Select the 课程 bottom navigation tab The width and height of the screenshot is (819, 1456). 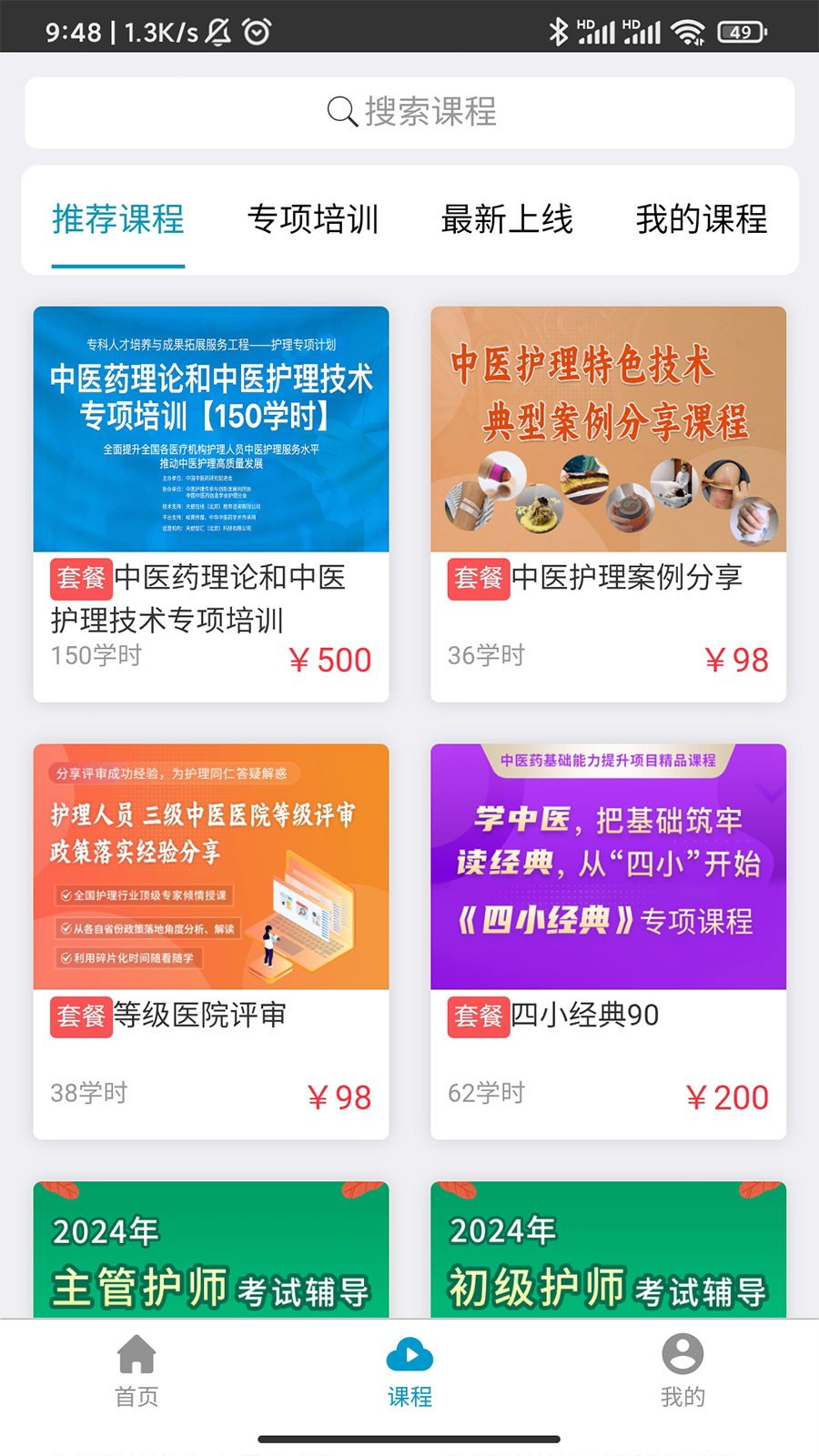[409, 1370]
